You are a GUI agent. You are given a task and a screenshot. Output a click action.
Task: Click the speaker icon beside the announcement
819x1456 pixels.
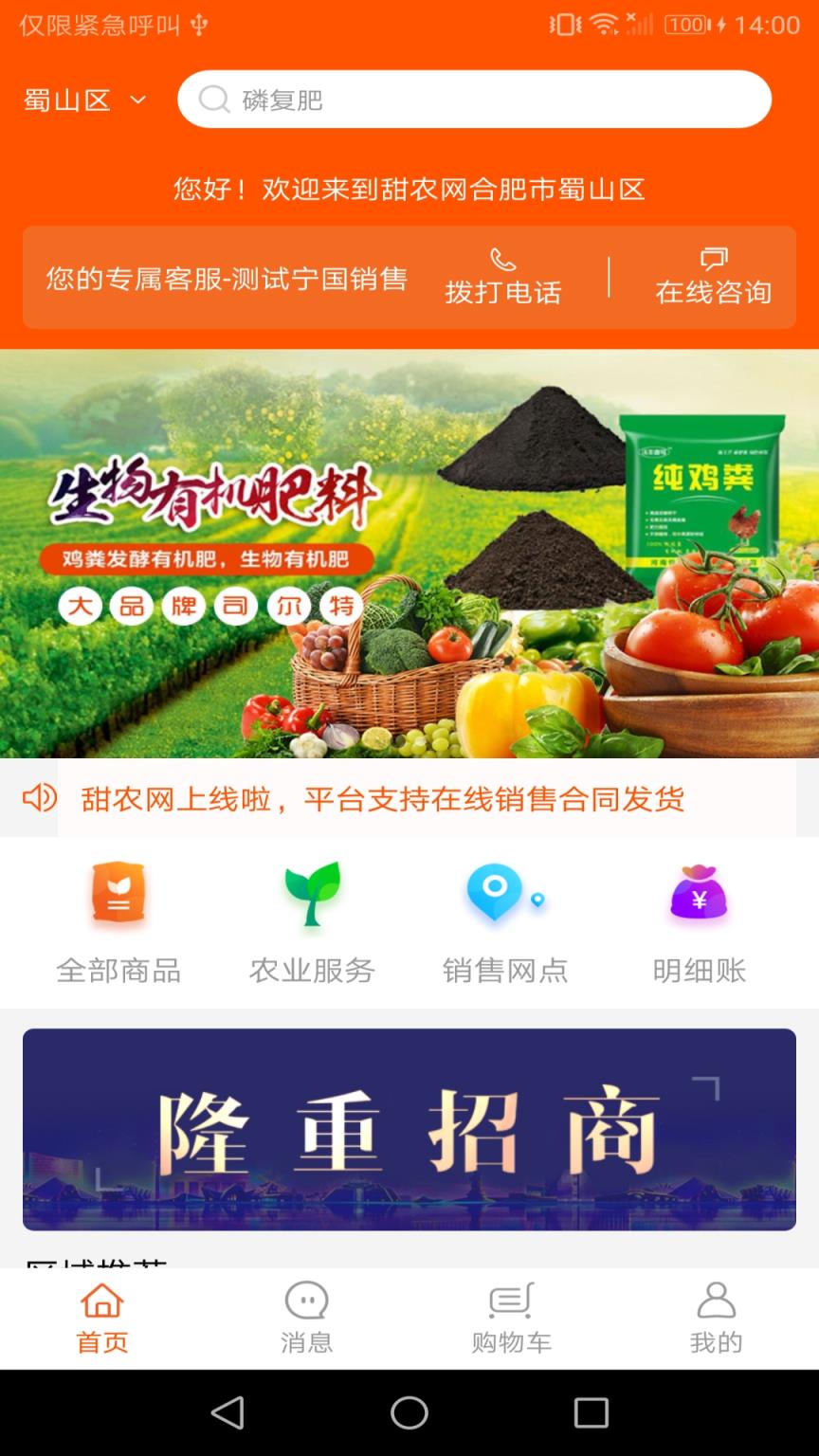coord(38,799)
